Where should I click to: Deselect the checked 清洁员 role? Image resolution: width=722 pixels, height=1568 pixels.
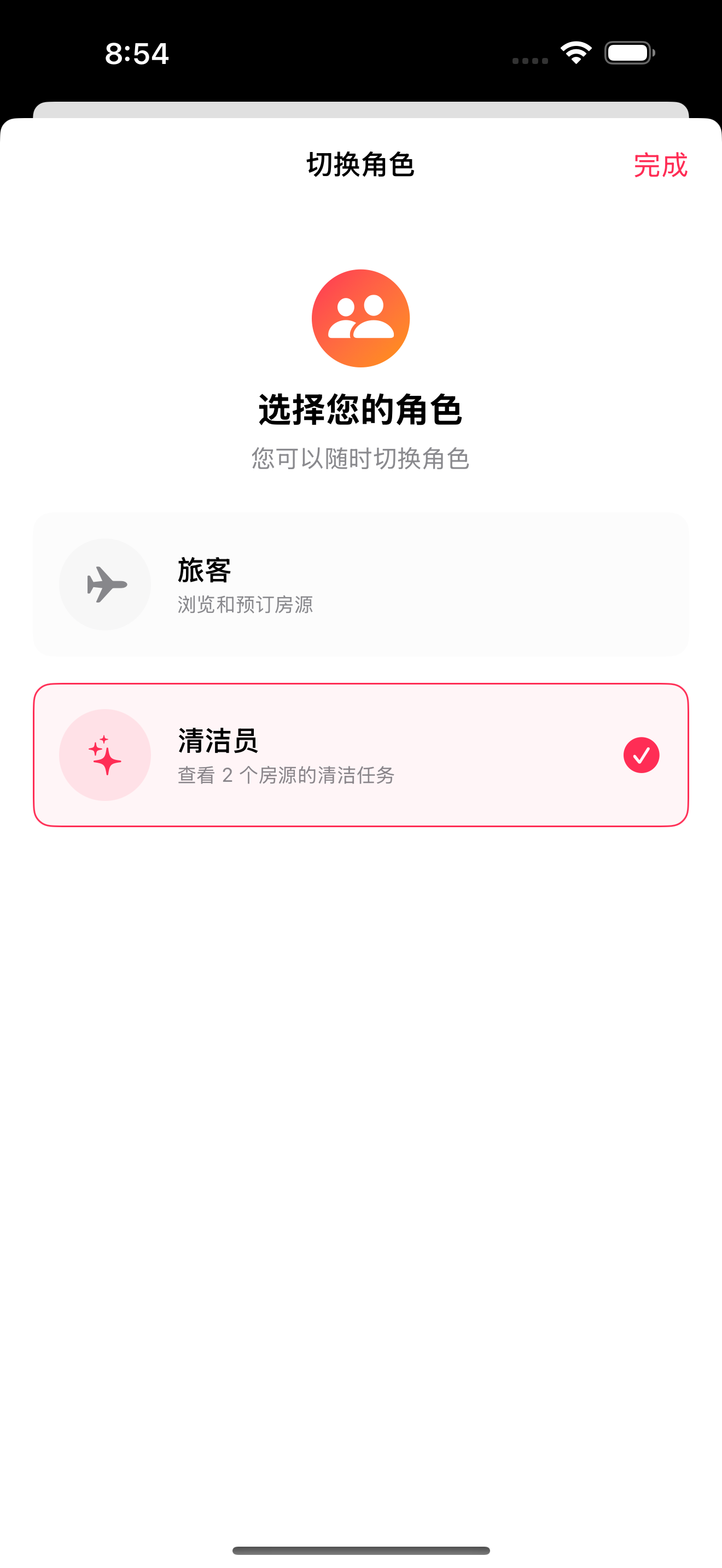coord(360,754)
